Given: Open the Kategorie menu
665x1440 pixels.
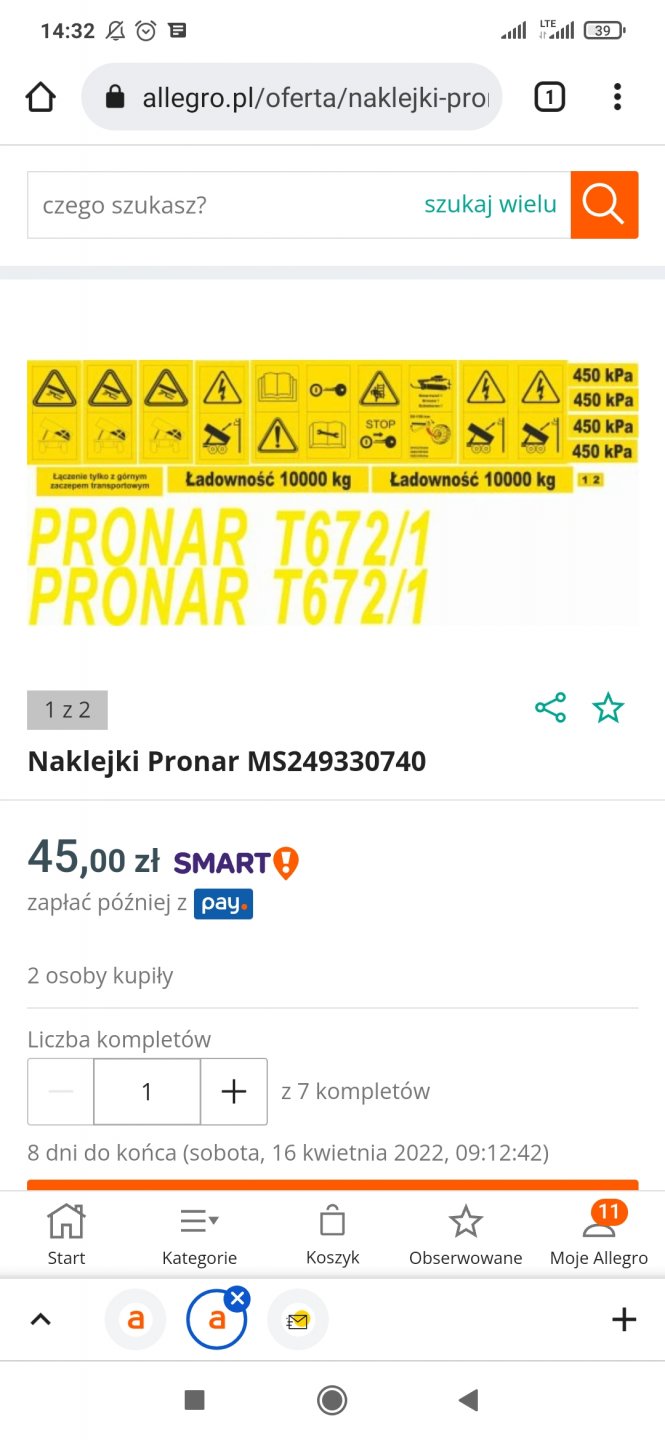Looking at the screenshot, I should pos(199,1234).
